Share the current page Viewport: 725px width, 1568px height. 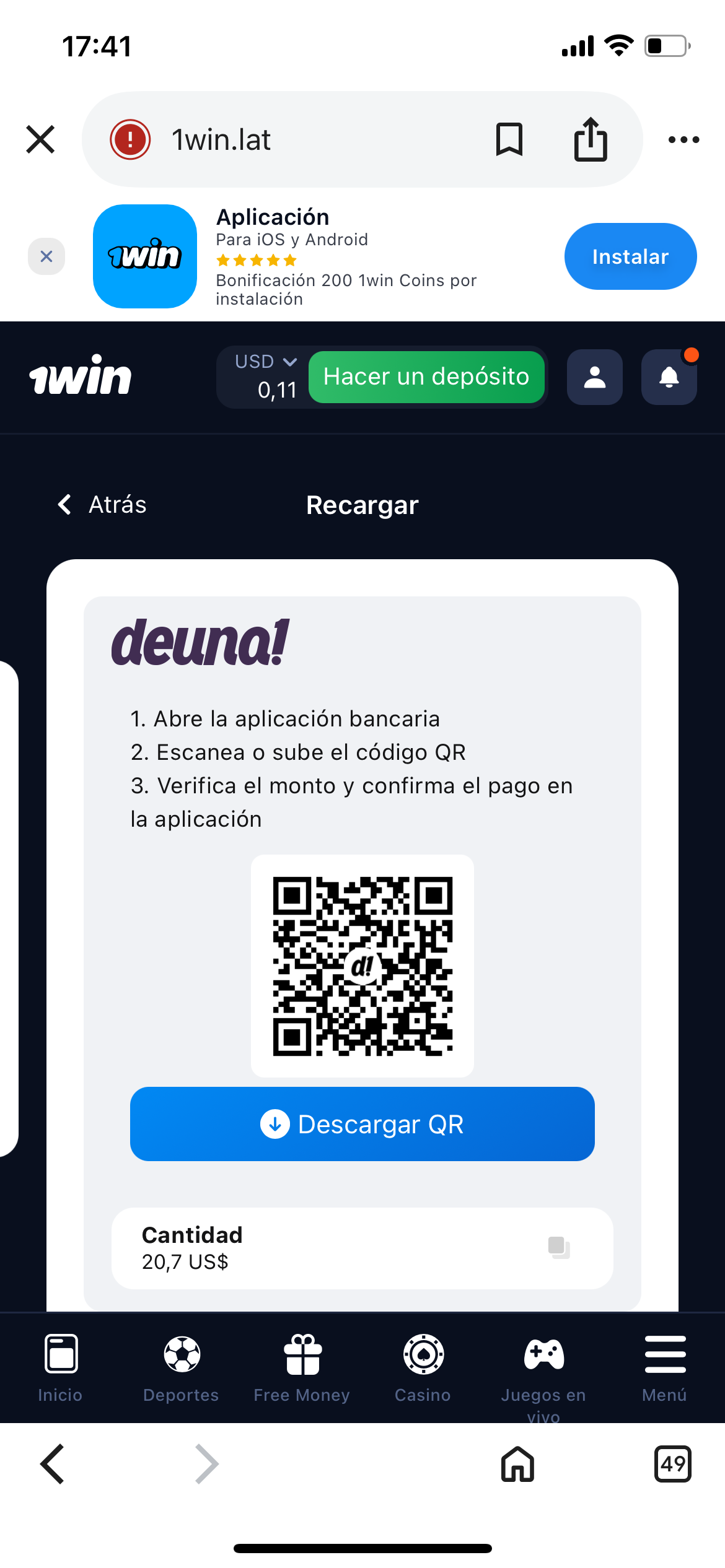pyautogui.click(x=591, y=139)
